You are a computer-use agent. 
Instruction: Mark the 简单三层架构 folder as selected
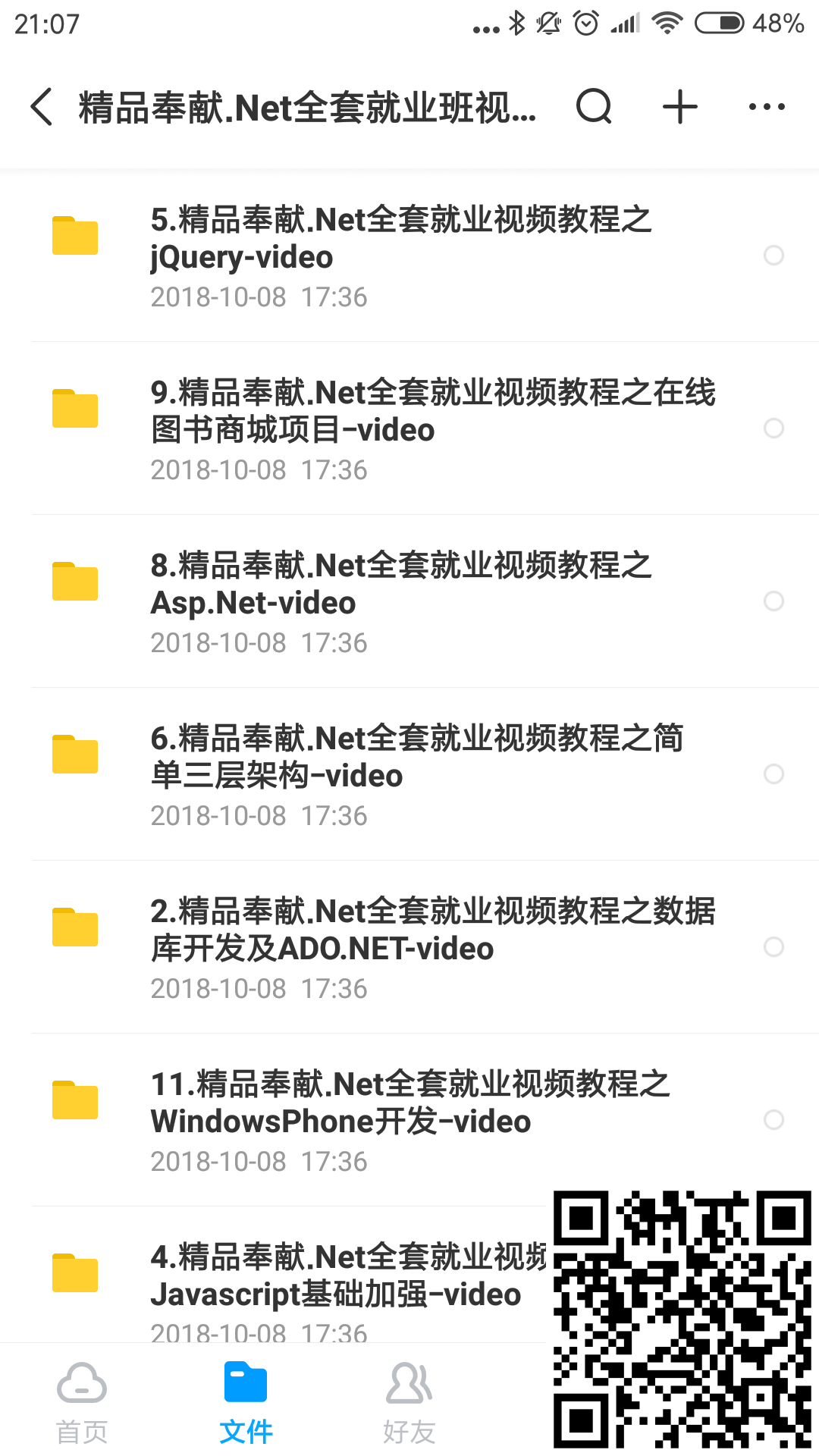[x=773, y=774]
